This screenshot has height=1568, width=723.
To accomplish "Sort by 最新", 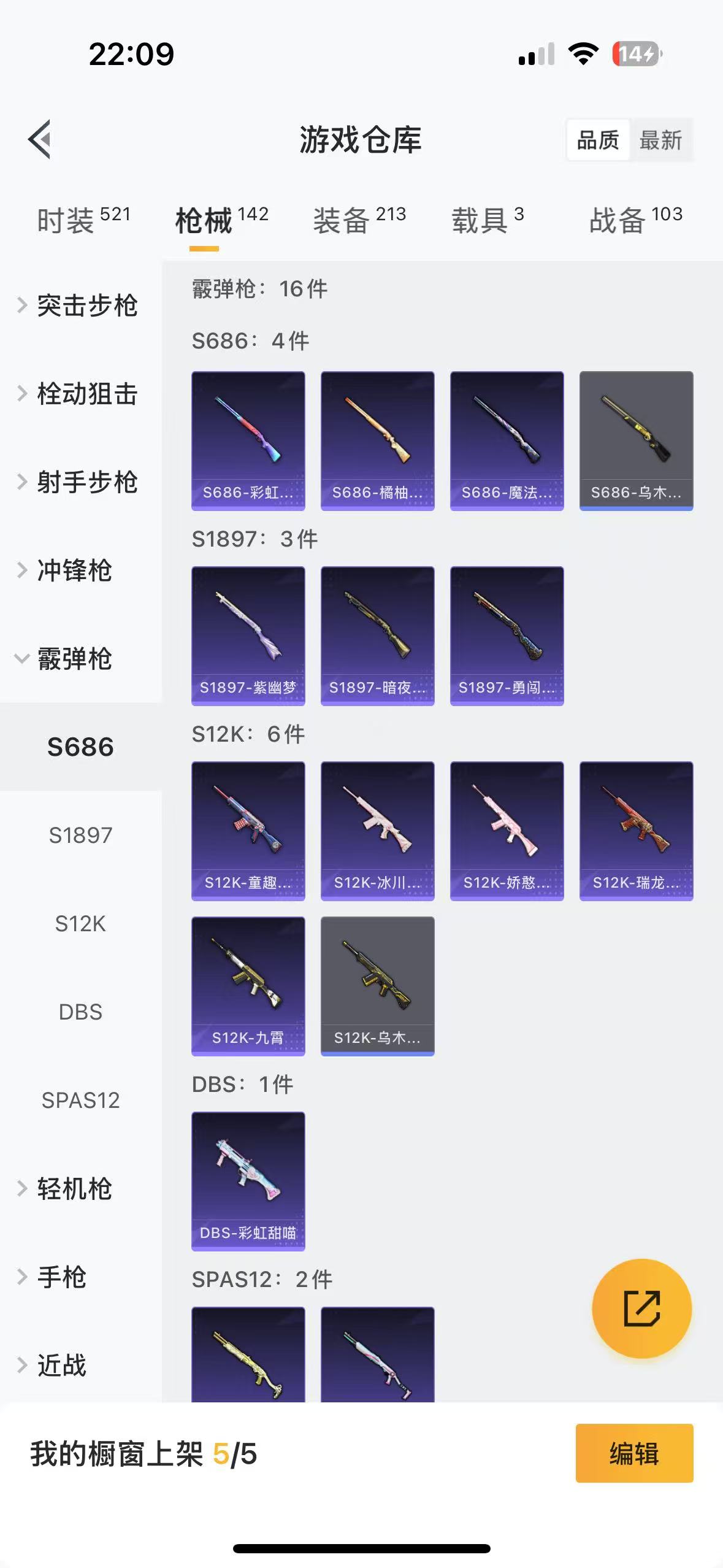I will click(x=660, y=140).
